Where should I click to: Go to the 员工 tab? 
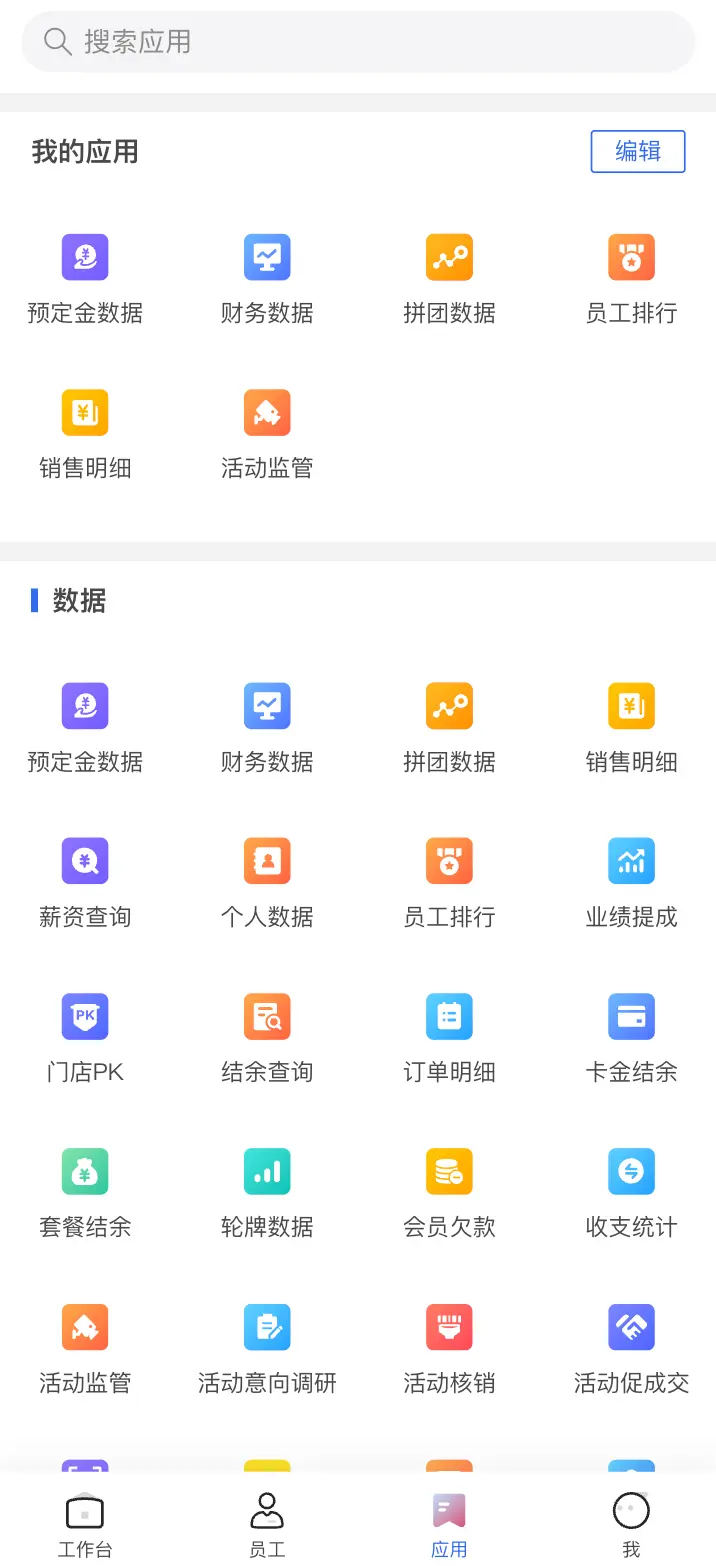coord(267,1525)
